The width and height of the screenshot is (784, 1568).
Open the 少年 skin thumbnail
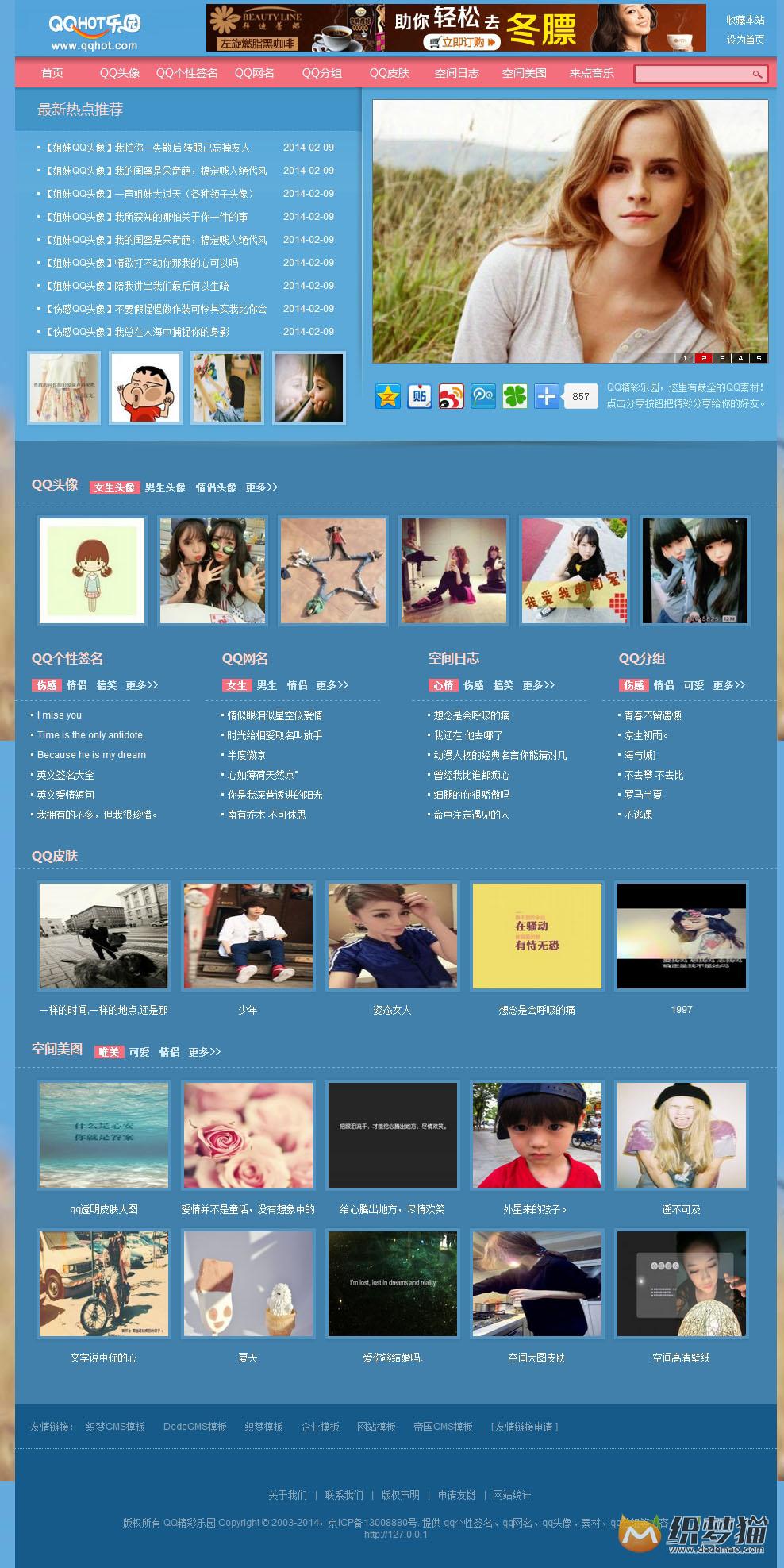[x=248, y=936]
